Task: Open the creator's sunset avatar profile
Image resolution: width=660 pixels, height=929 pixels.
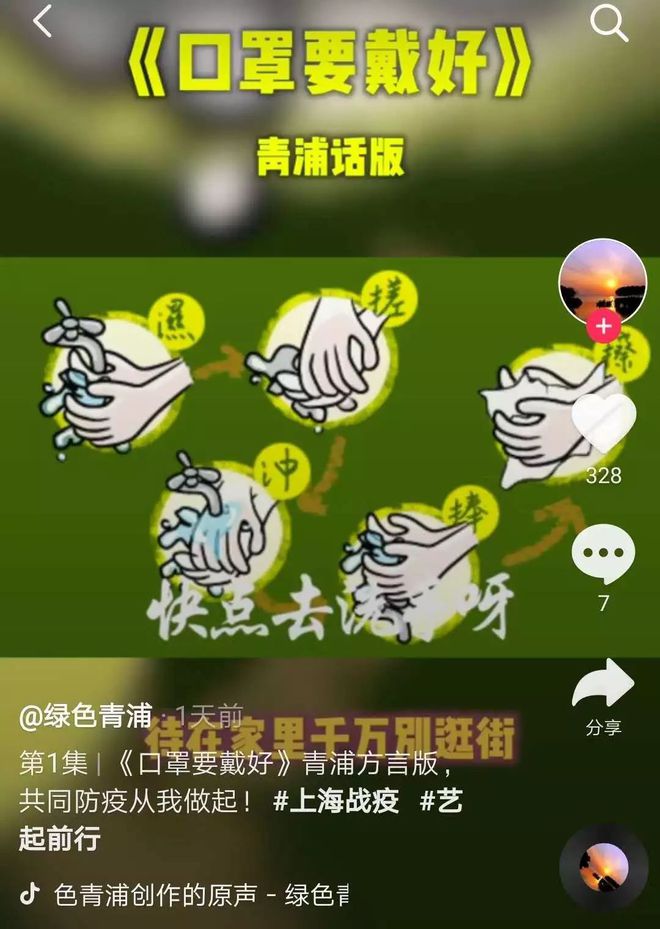Action: click(x=602, y=279)
